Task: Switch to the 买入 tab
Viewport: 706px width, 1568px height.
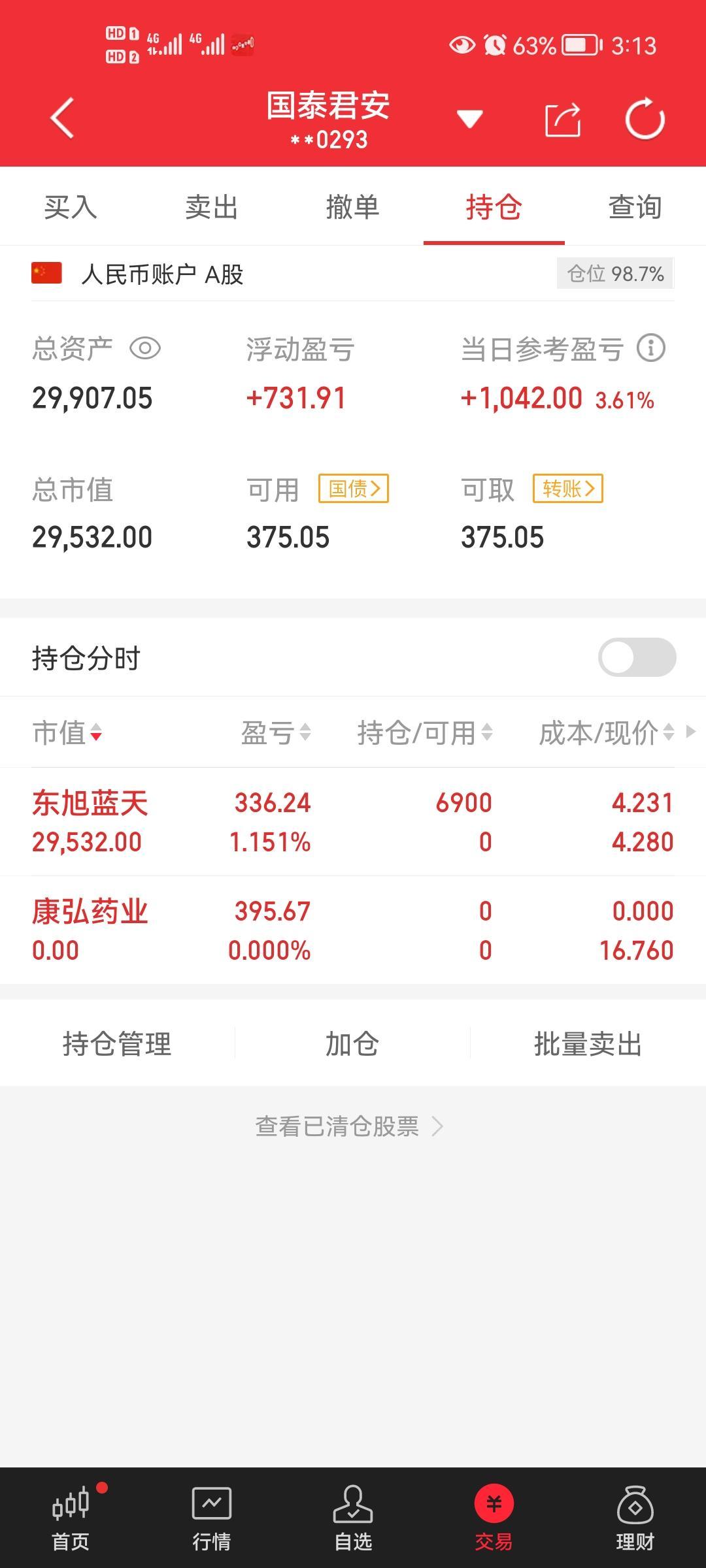Action: coord(71,207)
